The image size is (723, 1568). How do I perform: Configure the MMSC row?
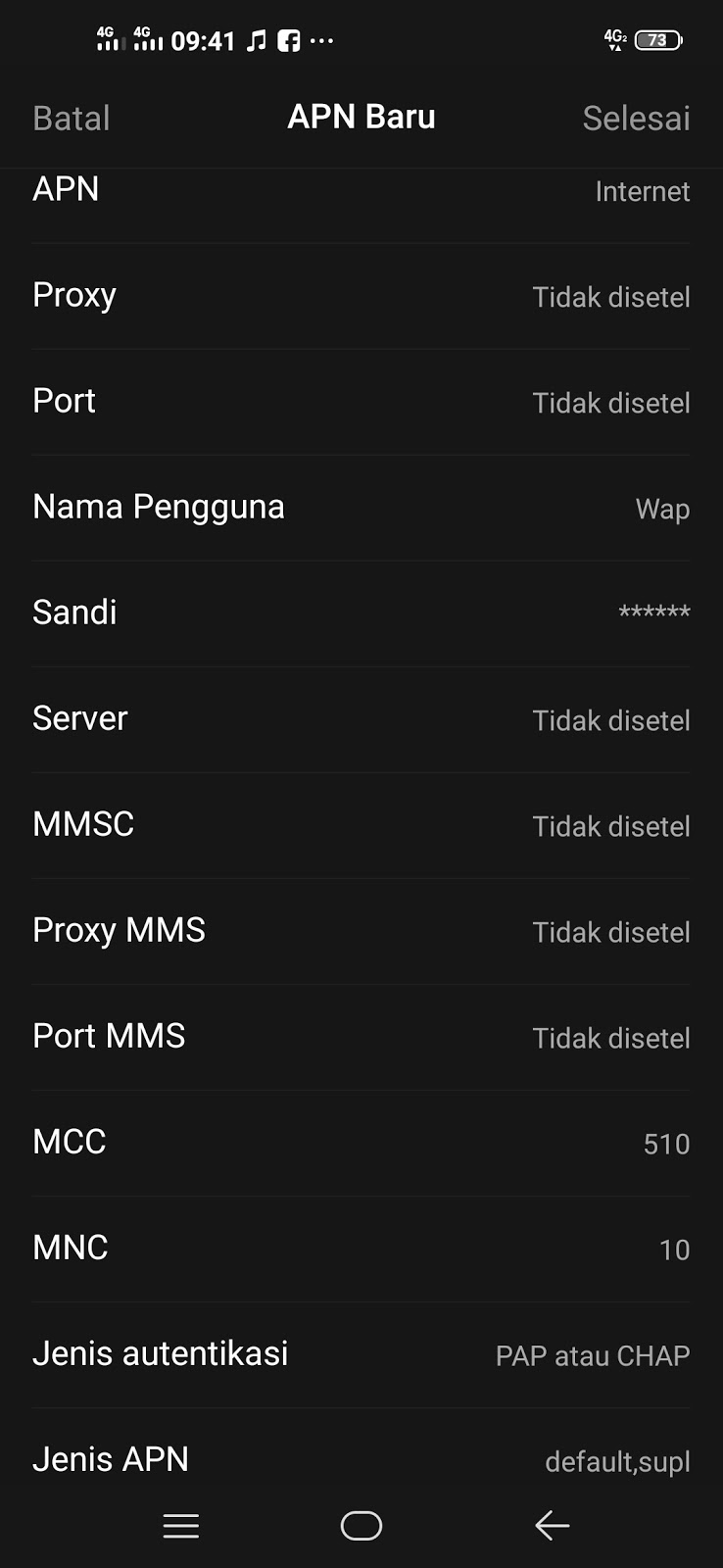point(361,825)
